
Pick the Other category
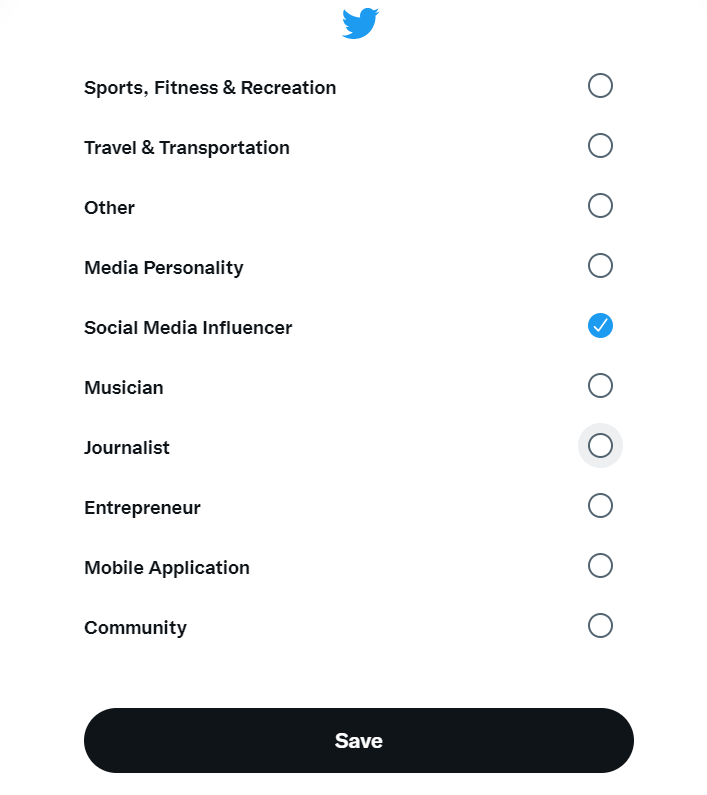click(x=600, y=206)
